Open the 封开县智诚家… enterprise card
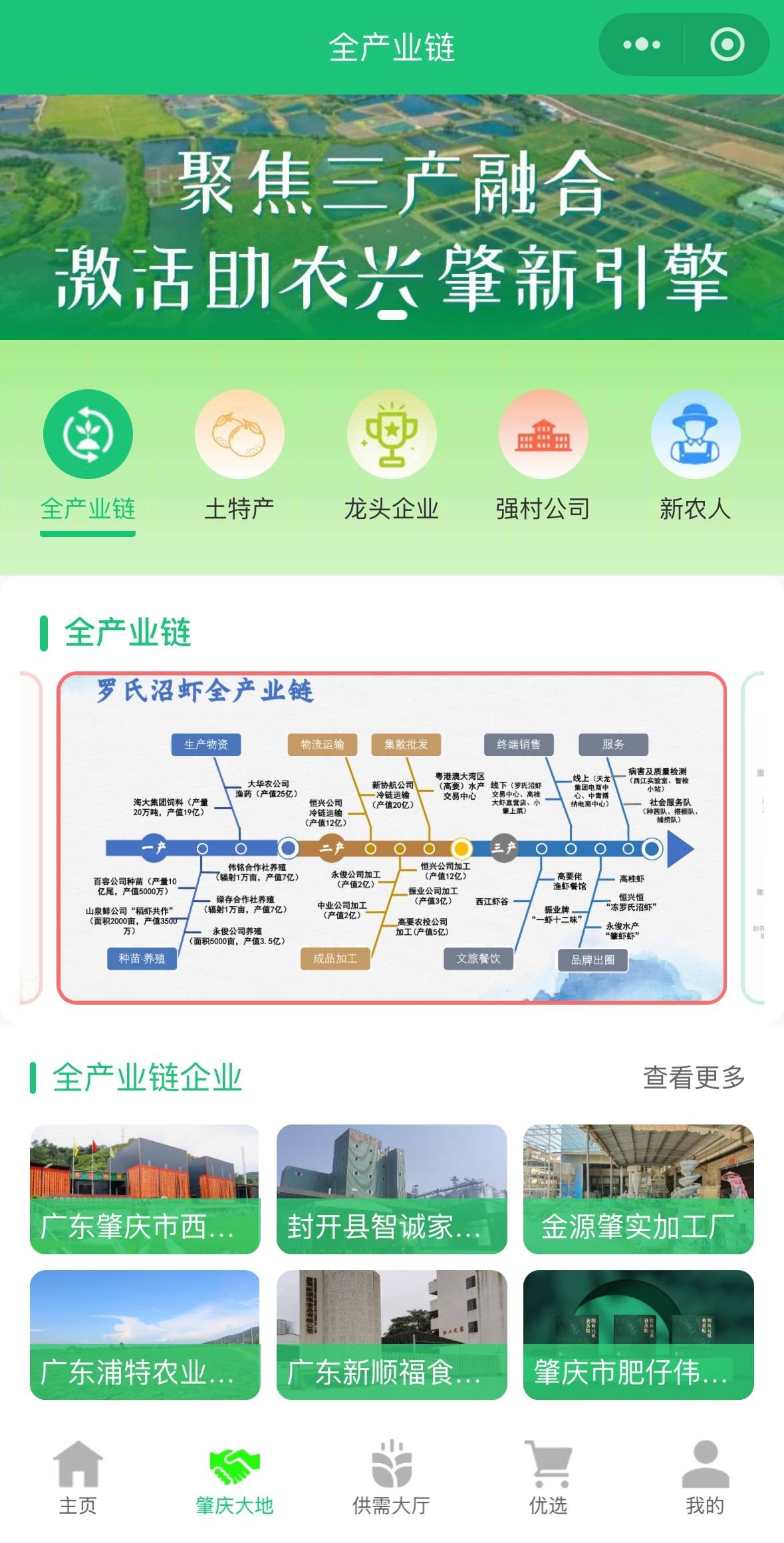The width and height of the screenshot is (784, 1543). coord(392,1188)
